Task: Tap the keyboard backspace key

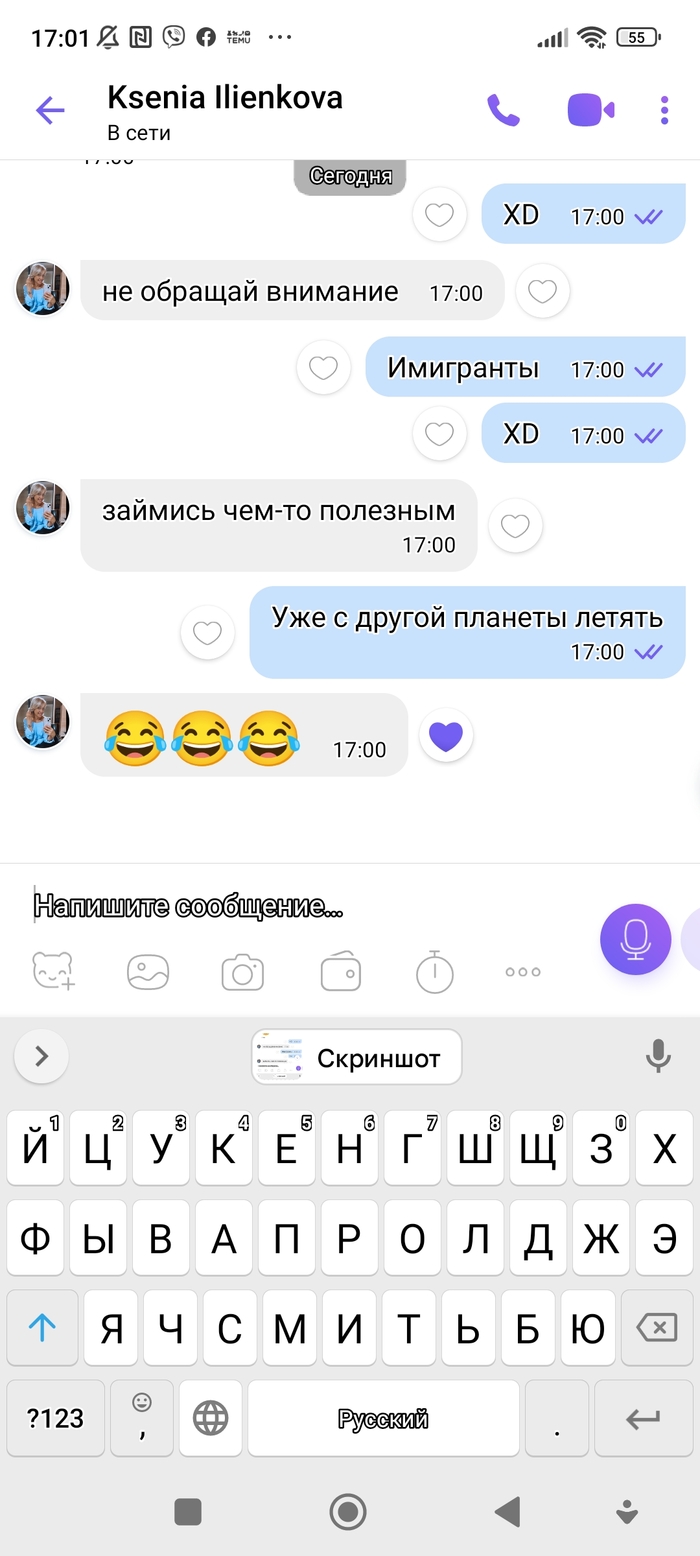Action: point(656,1328)
